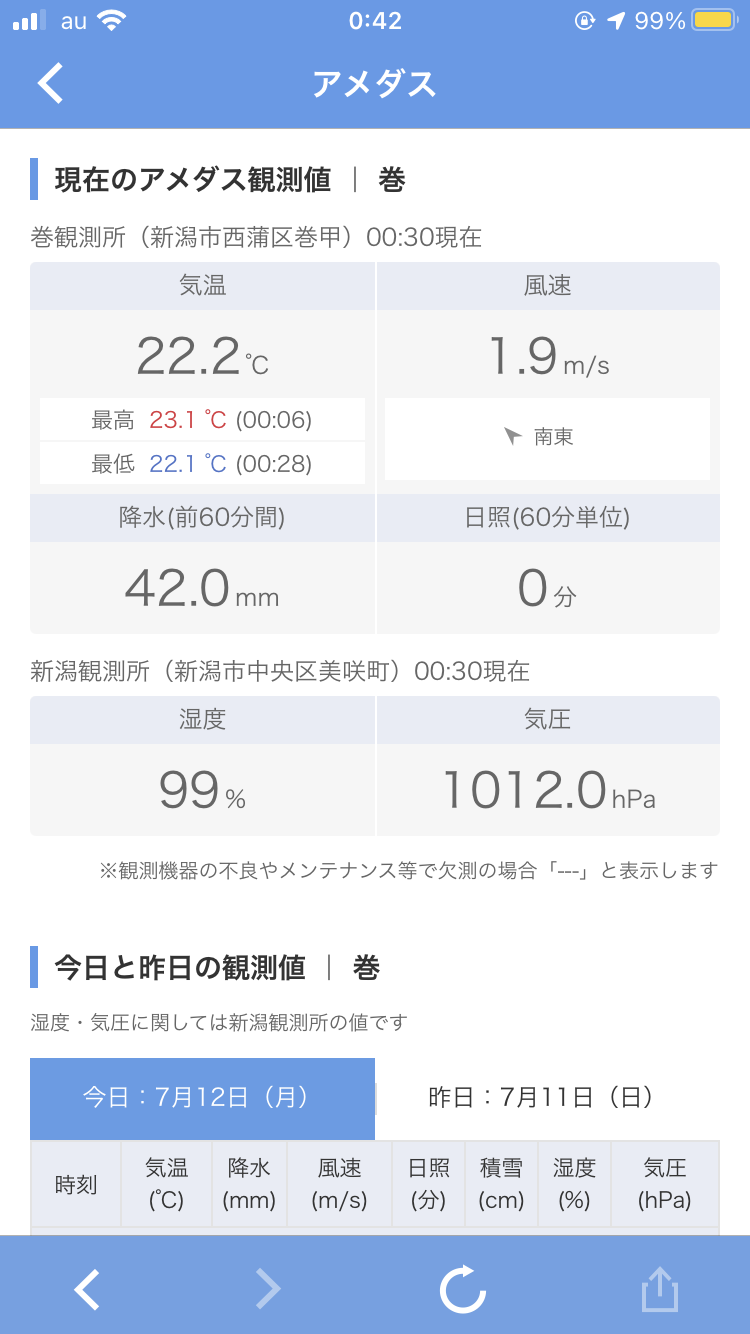Go back using the top header arrow

[x=50, y=83]
